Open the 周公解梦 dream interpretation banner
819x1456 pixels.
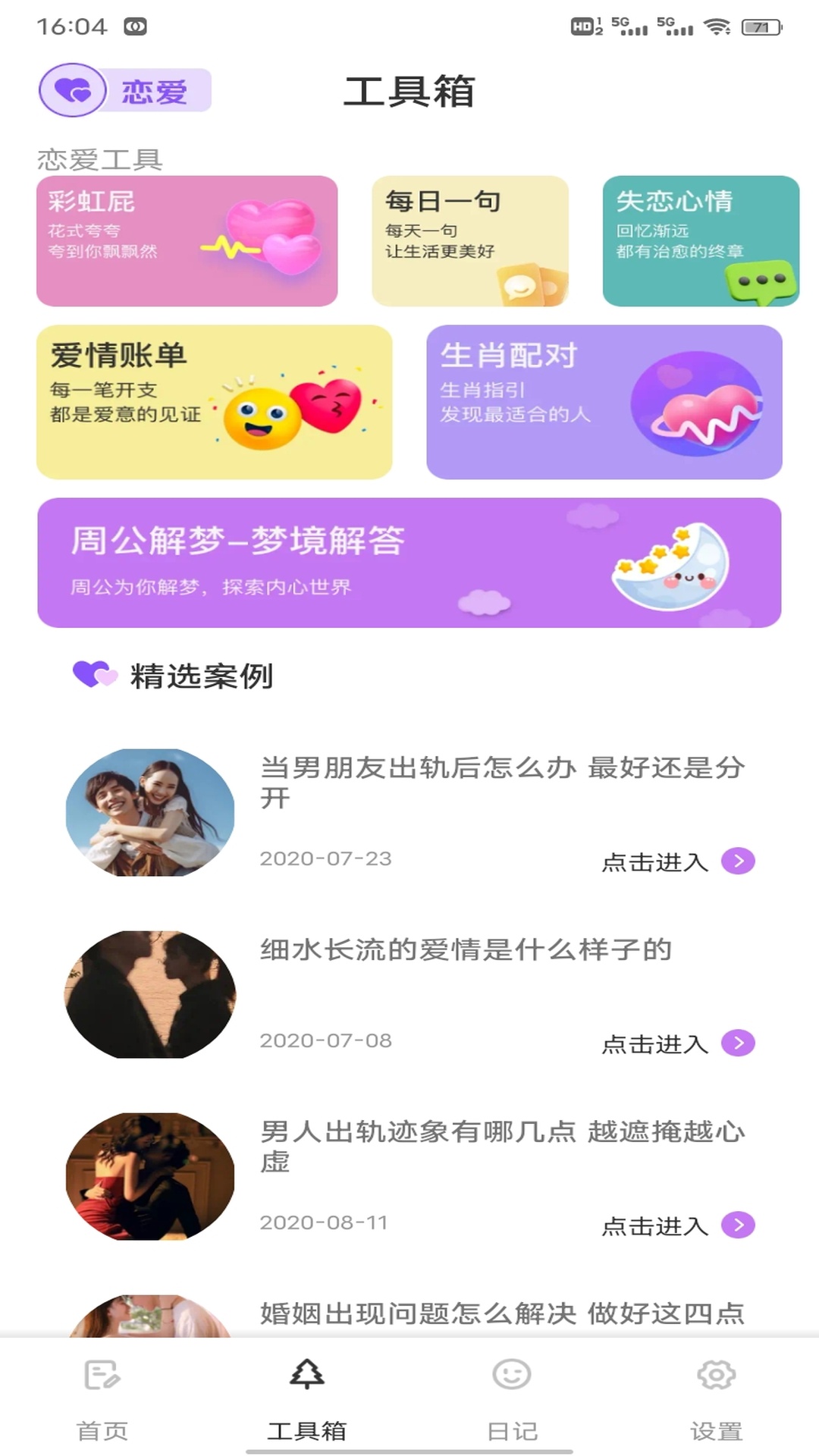coord(409,563)
